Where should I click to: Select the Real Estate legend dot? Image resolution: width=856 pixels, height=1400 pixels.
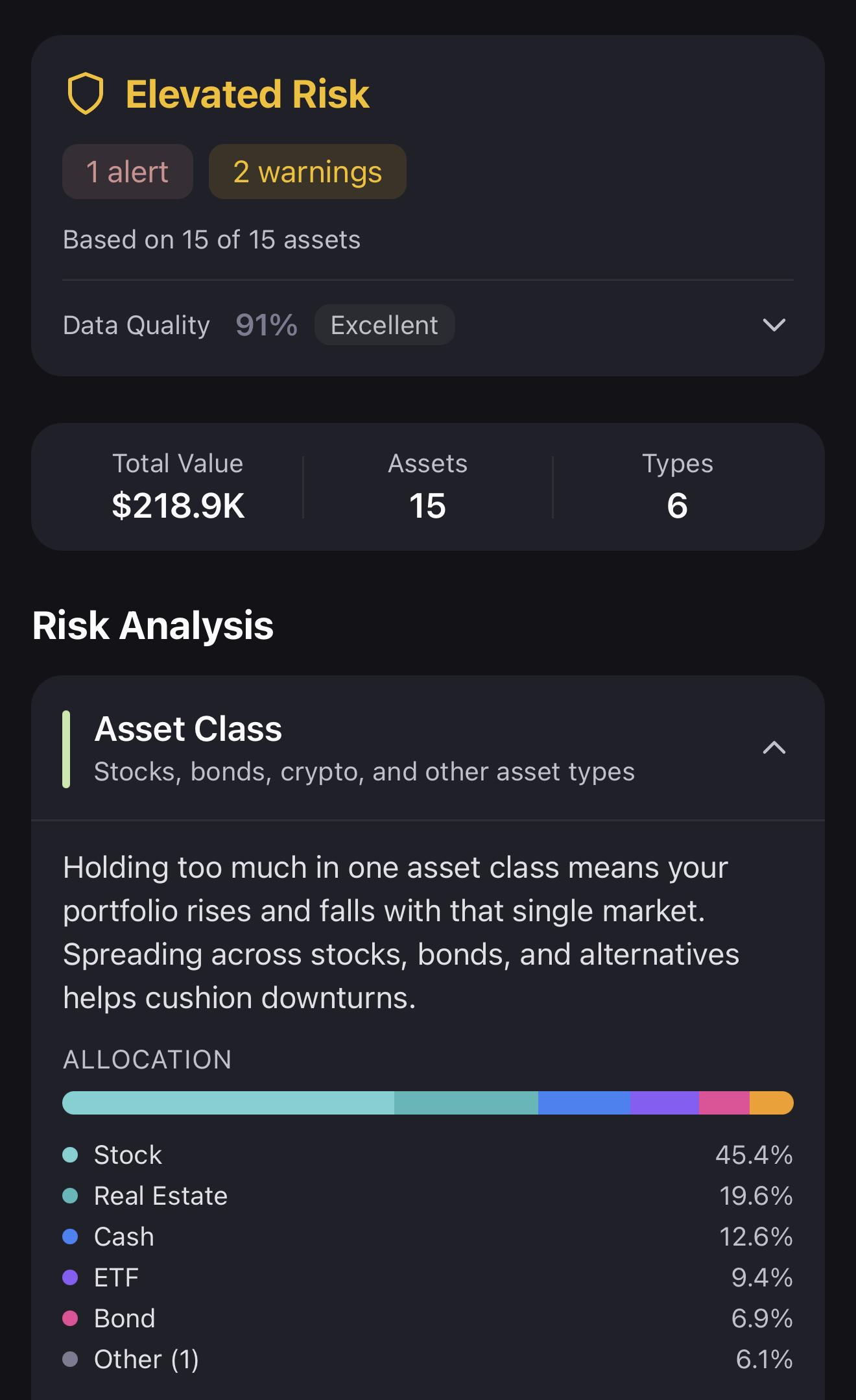click(x=71, y=1195)
